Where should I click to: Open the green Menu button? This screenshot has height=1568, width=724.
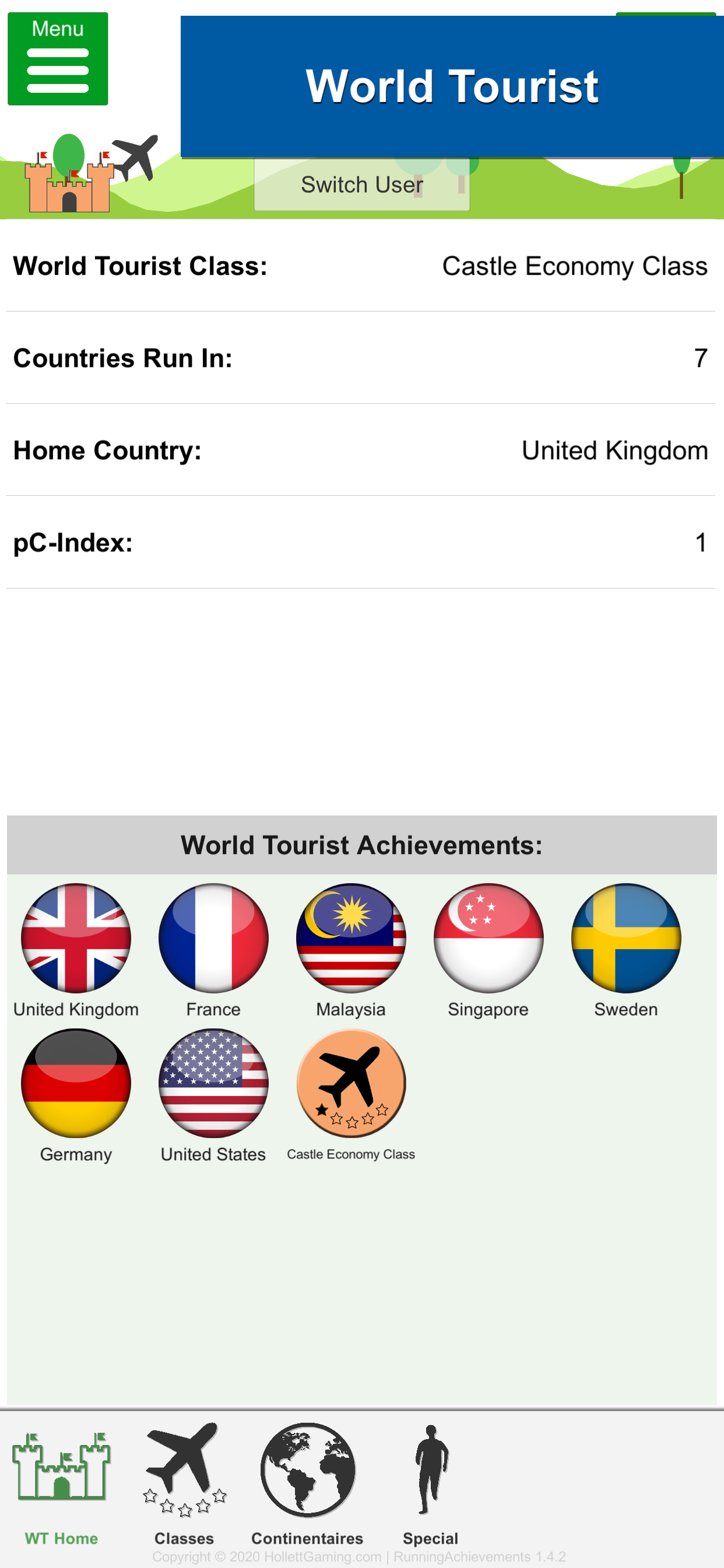[x=58, y=58]
